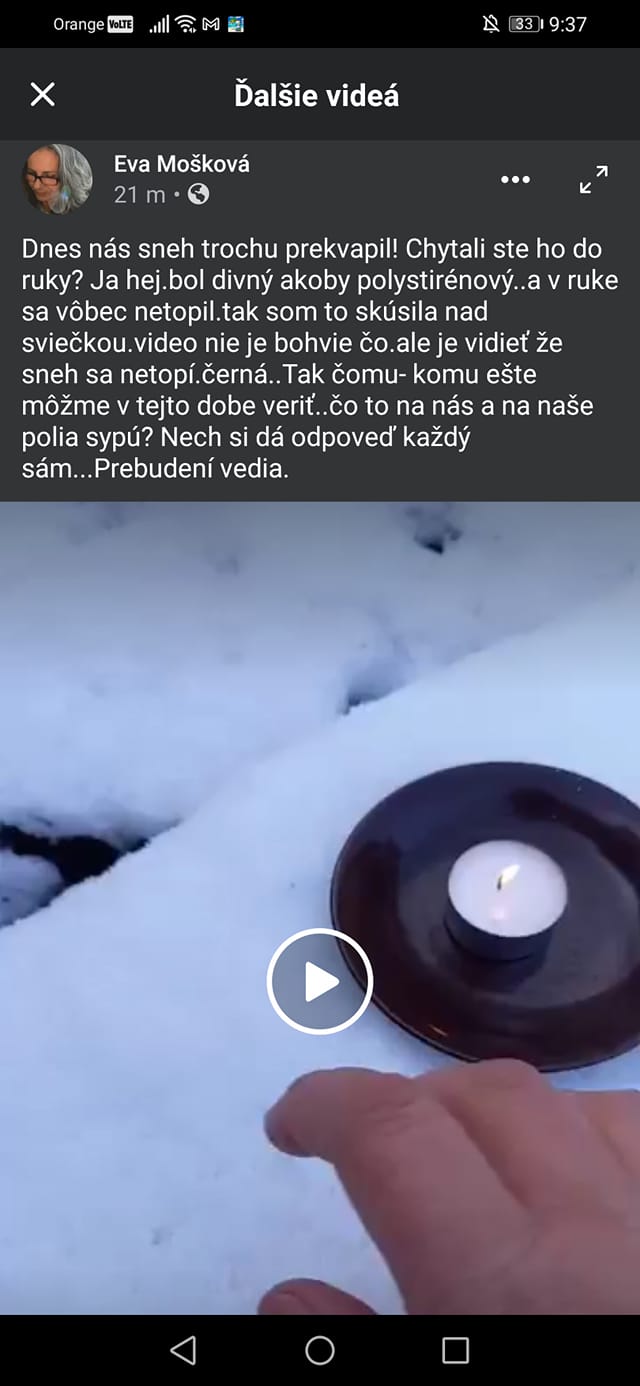Expand the video to fullscreen

[594, 180]
